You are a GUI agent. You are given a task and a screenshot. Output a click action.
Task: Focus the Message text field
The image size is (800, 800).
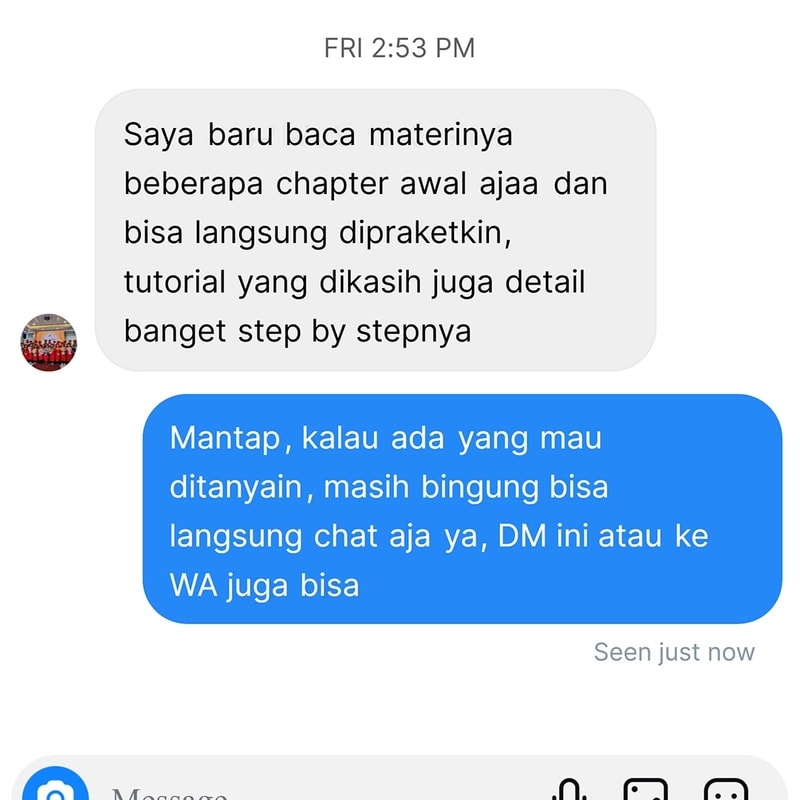(300, 794)
